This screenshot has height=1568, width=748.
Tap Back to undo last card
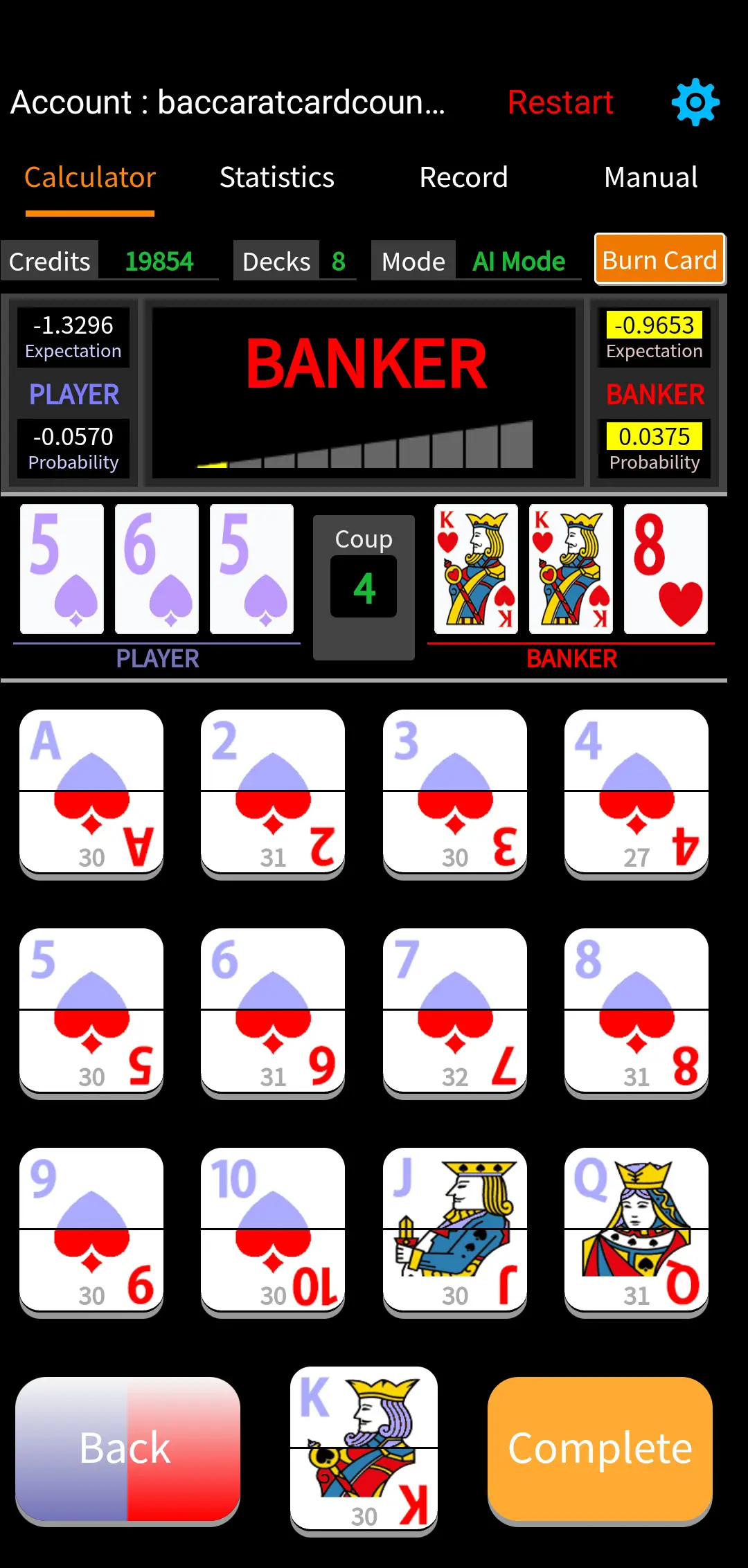point(127,1448)
